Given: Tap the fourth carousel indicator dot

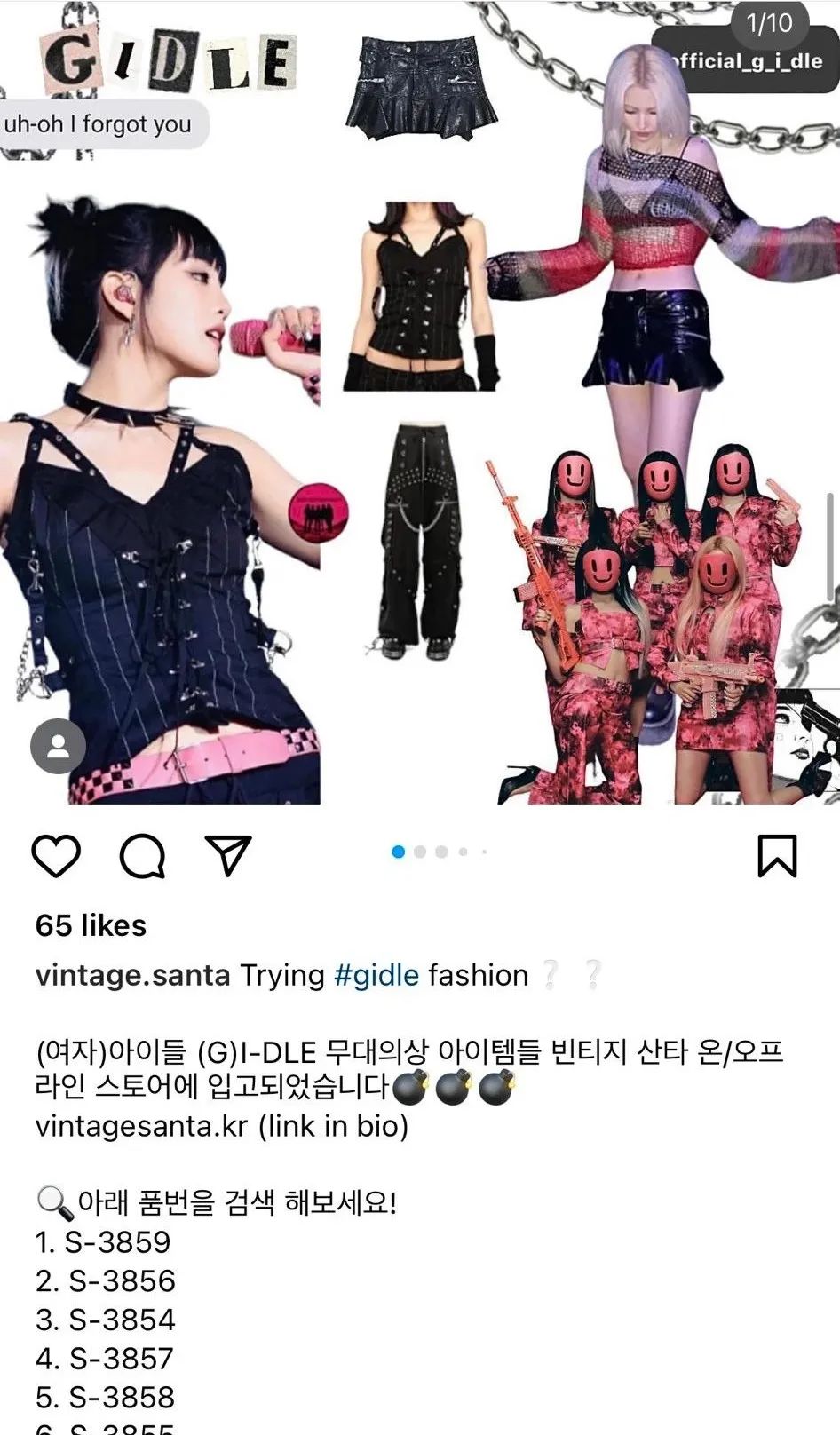Looking at the screenshot, I should 464,851.
